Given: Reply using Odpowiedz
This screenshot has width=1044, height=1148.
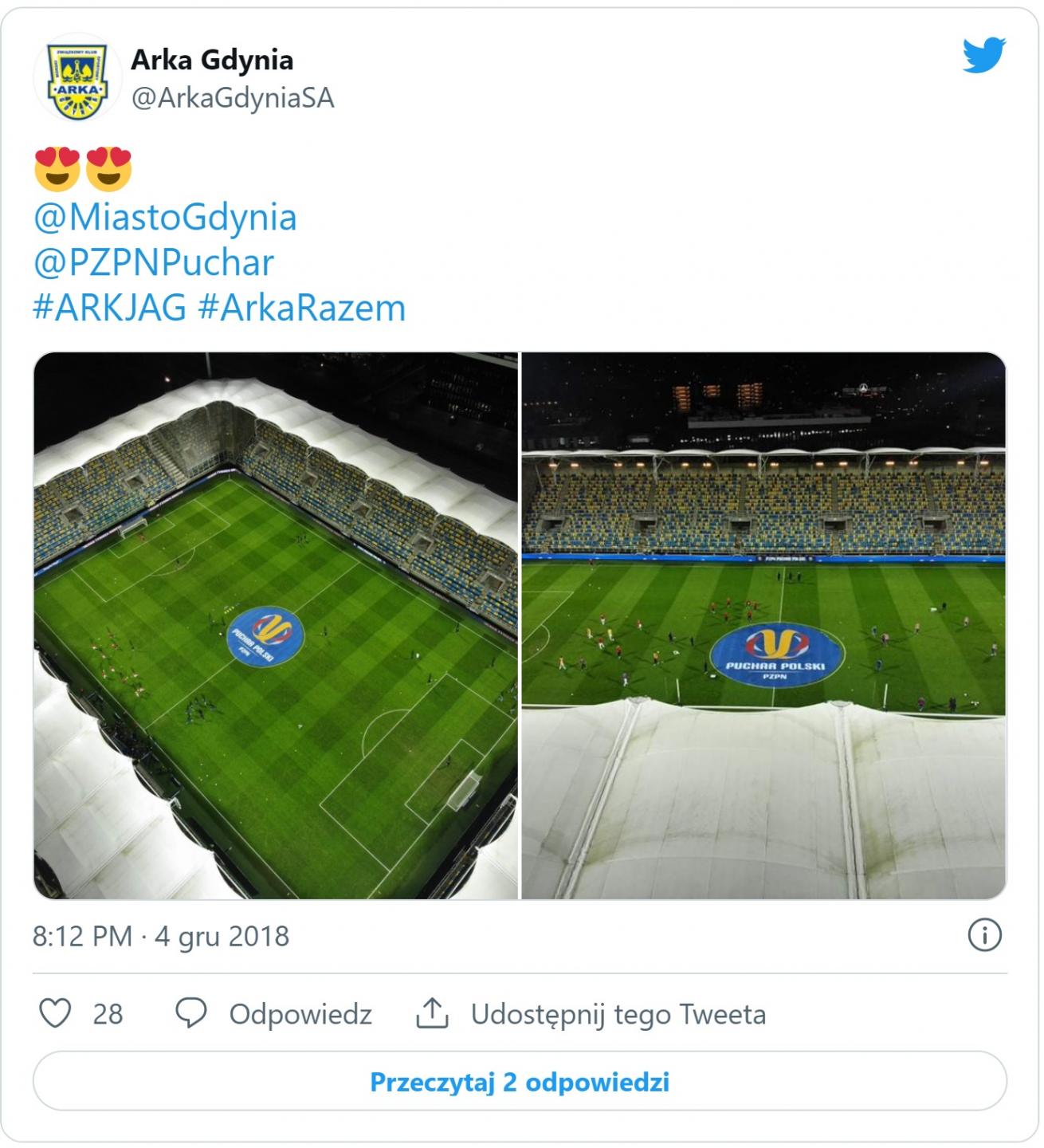Looking at the screenshot, I should (273, 1014).
